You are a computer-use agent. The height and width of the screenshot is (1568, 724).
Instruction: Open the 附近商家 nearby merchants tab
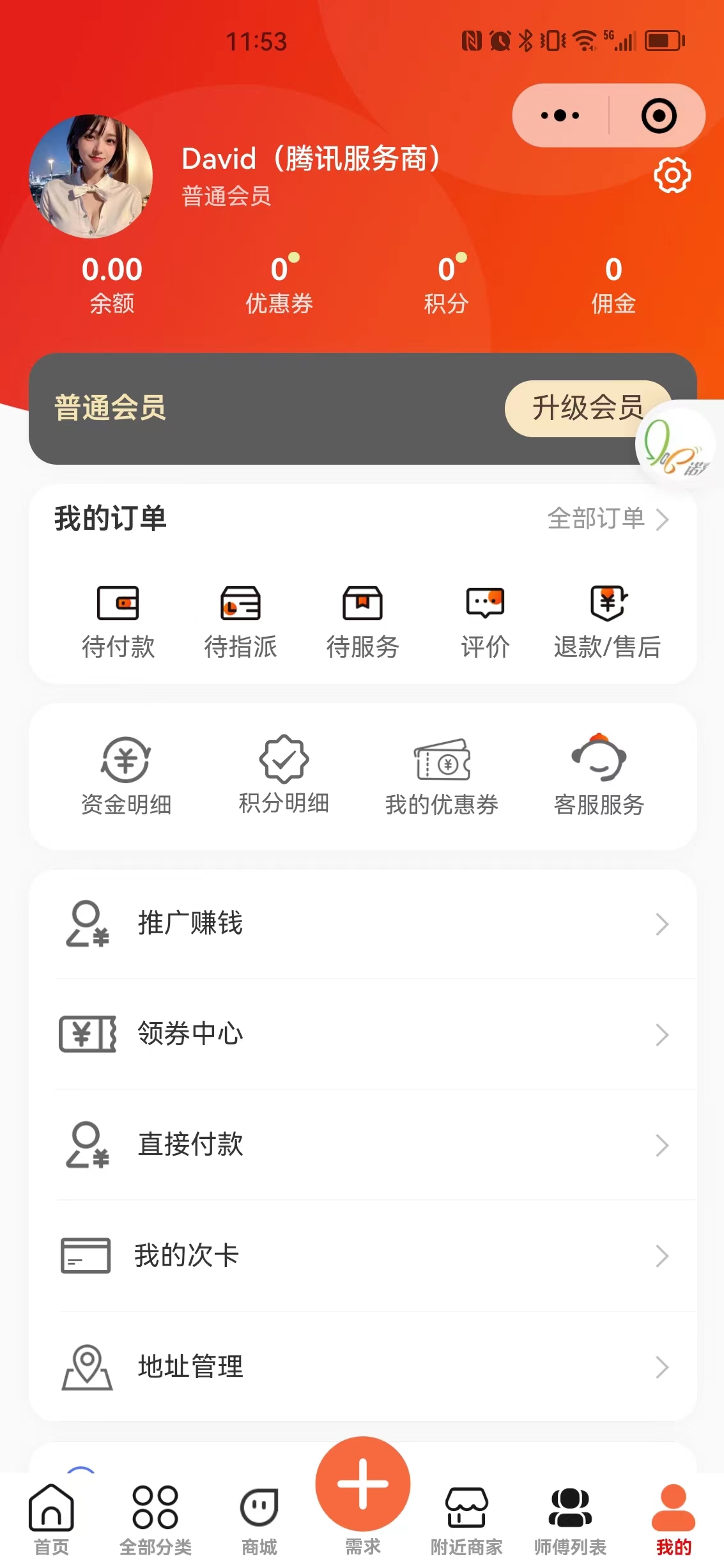[x=466, y=1519]
